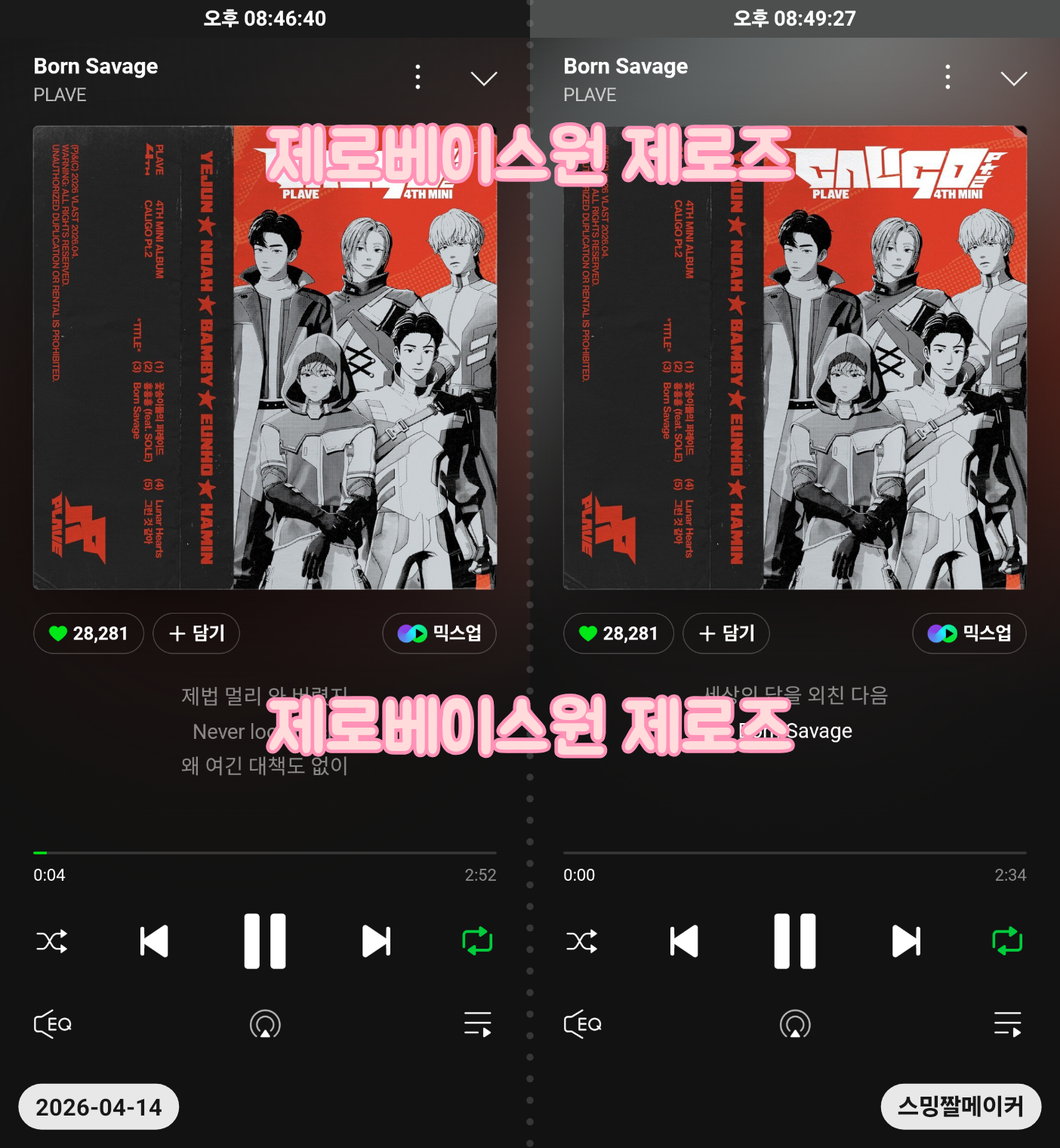Open the equalizer (EQ) settings

(x=51, y=1023)
